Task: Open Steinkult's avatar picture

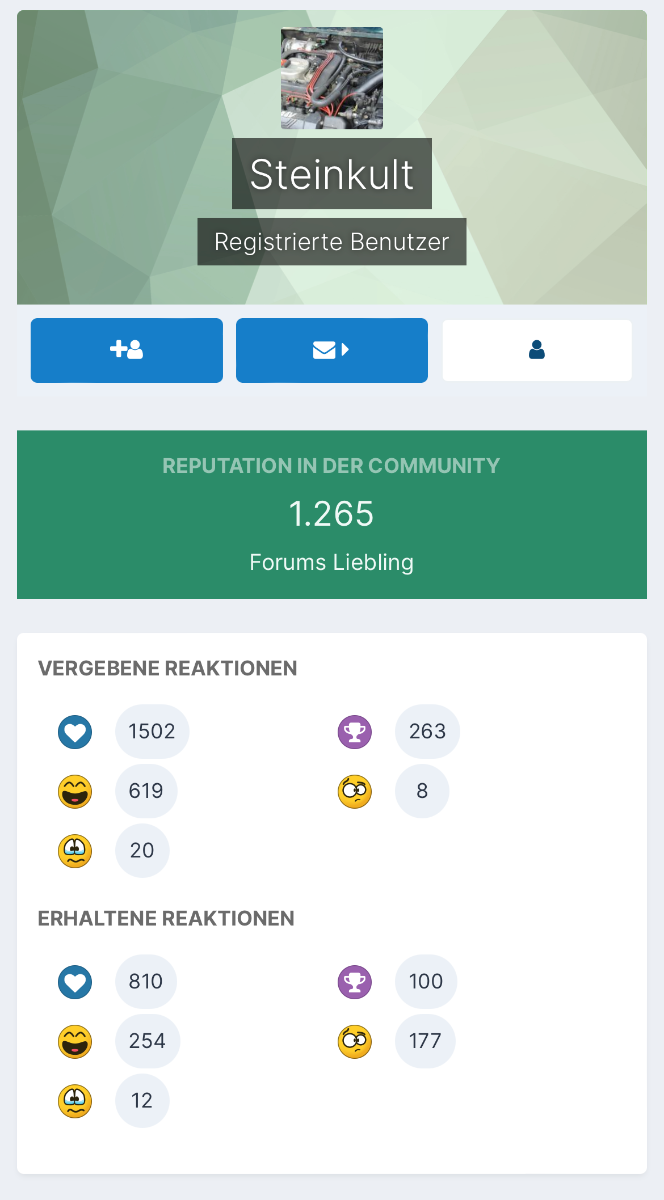Action: pos(332,78)
